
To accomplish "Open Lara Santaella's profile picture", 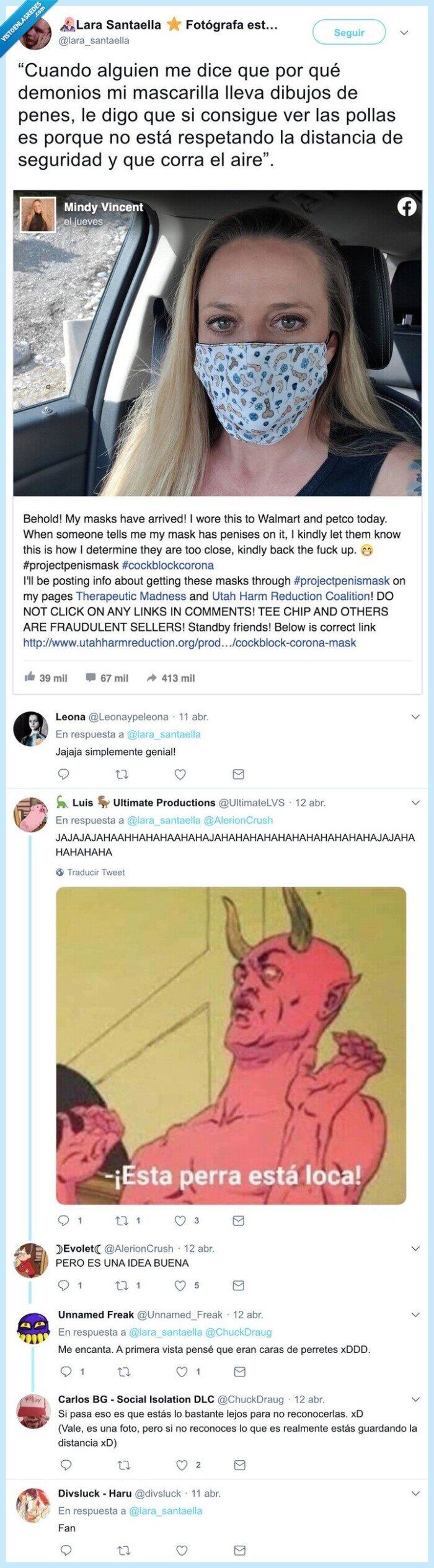I will coord(35,32).
